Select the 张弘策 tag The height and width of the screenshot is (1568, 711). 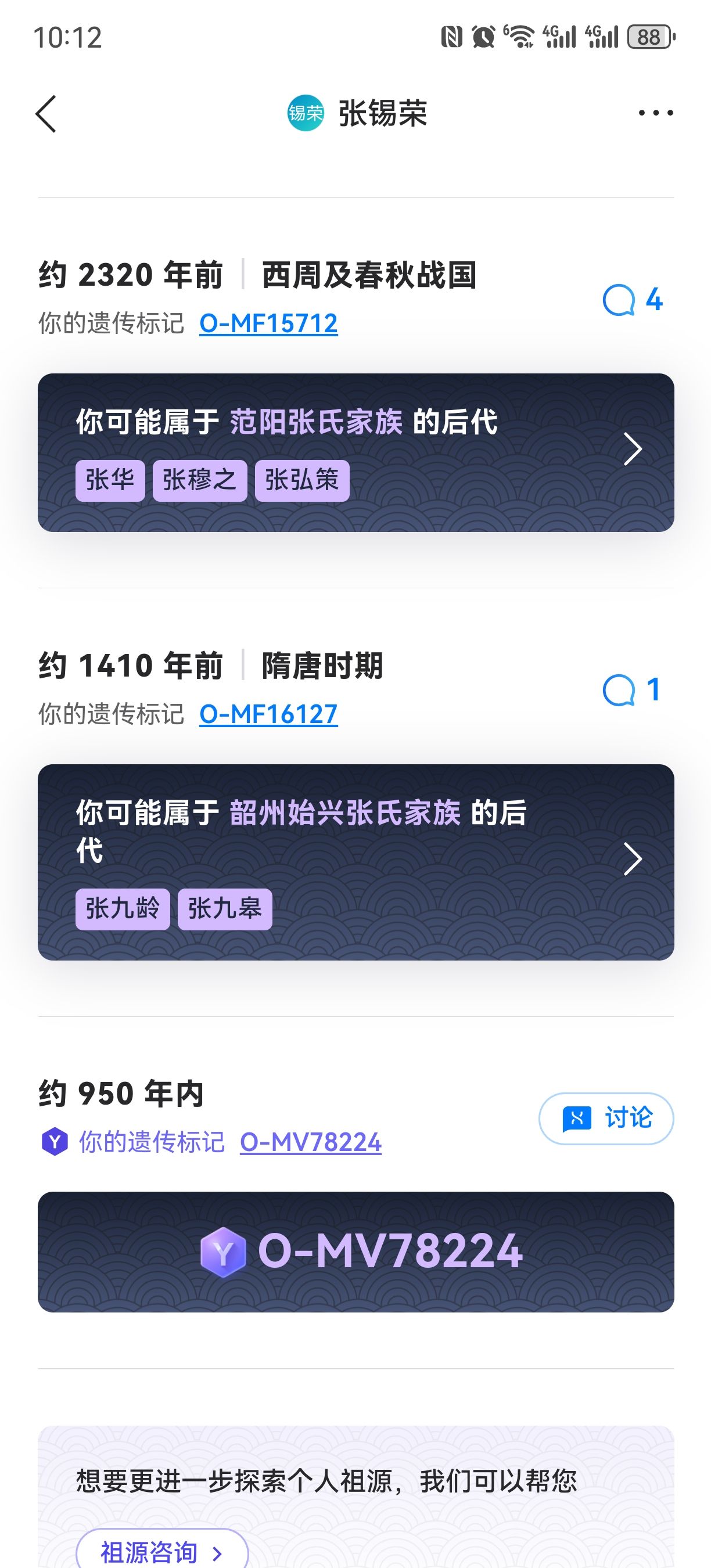pos(302,480)
